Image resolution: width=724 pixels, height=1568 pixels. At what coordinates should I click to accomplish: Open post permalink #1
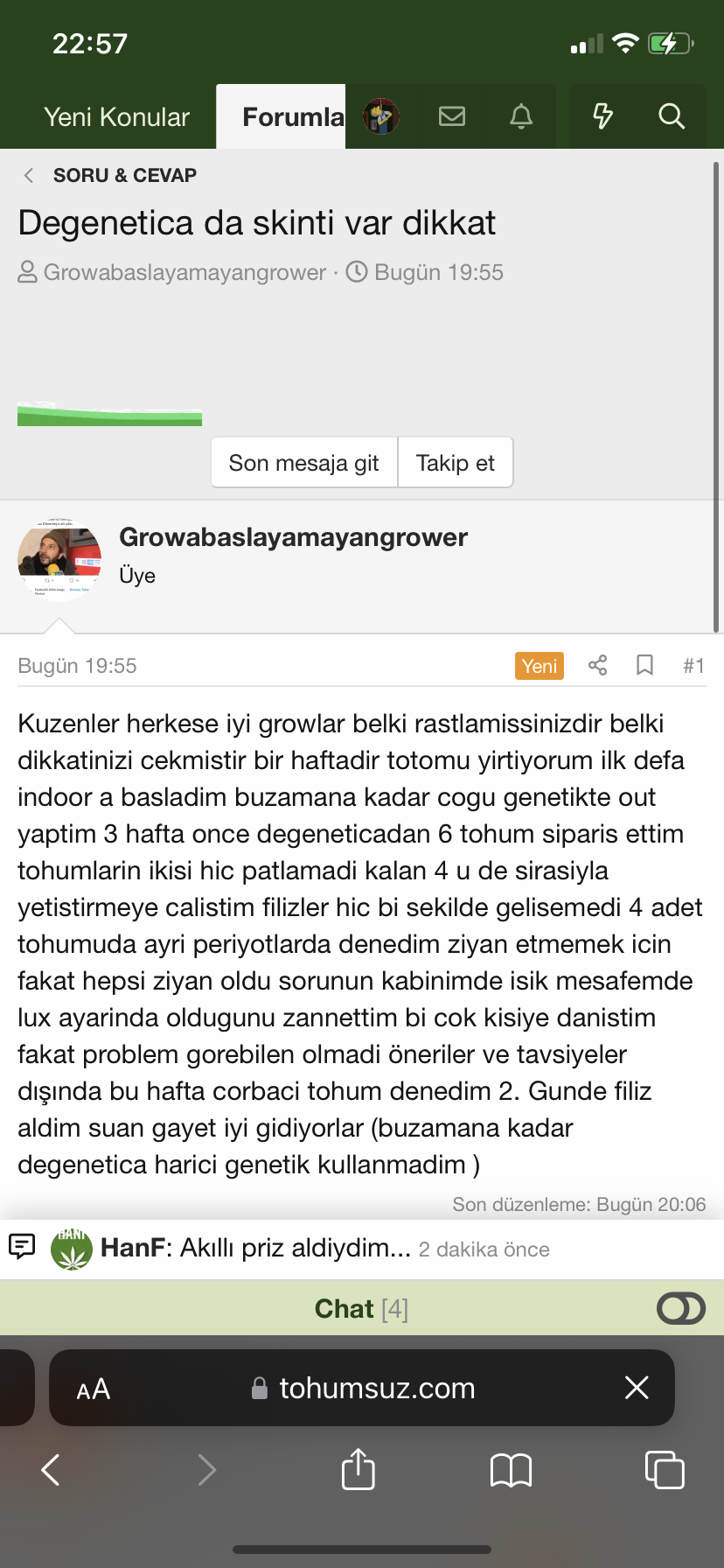click(x=693, y=666)
